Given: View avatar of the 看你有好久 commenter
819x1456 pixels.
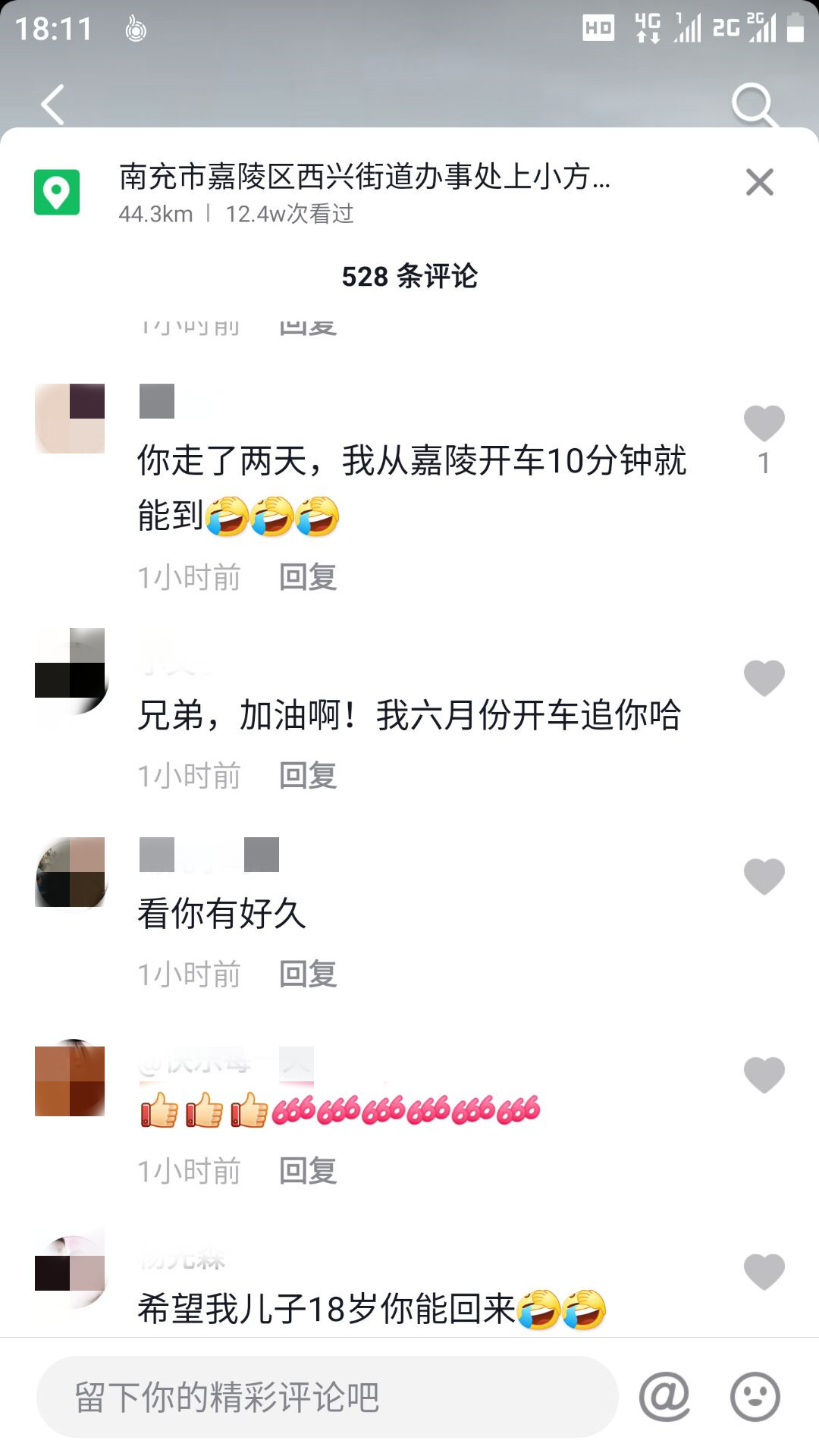Looking at the screenshot, I should point(71,872).
